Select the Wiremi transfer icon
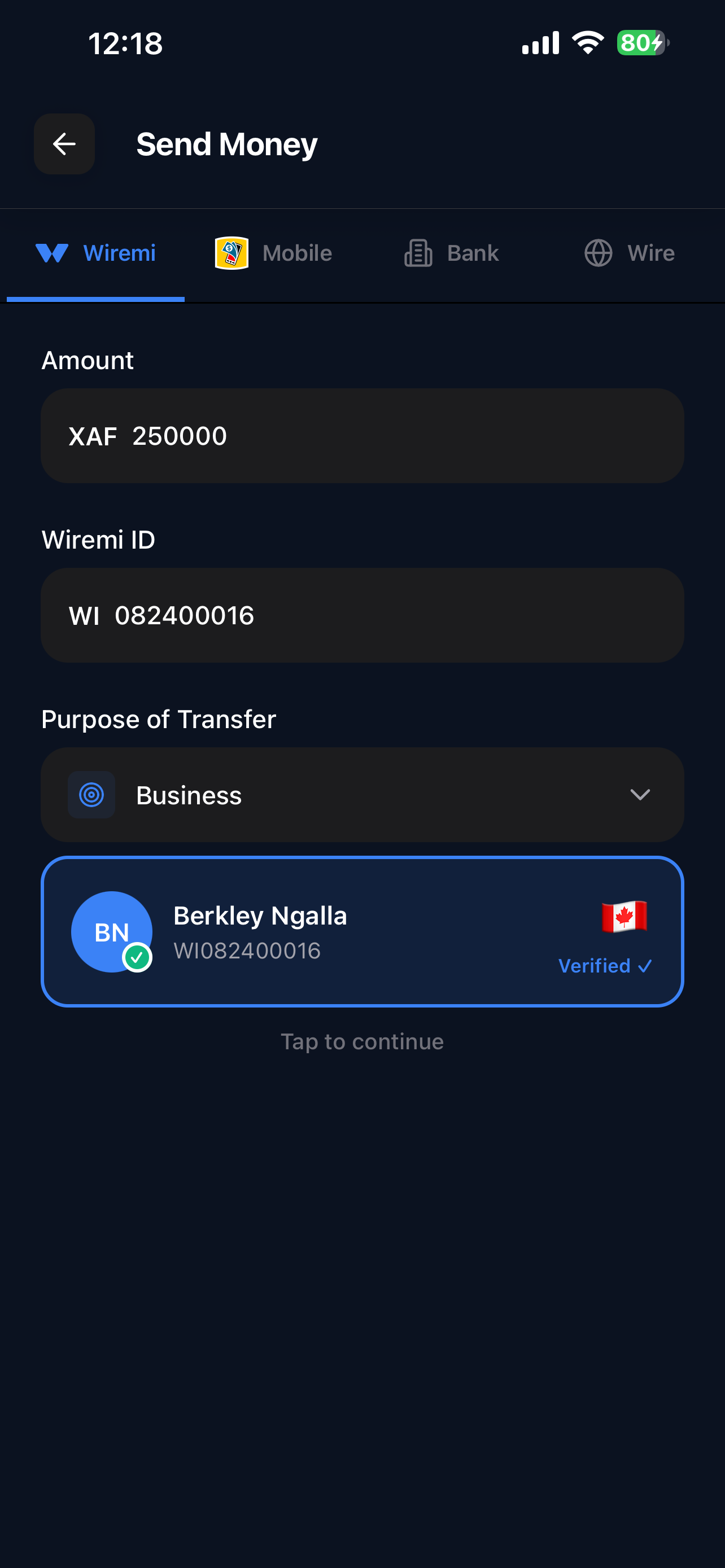Image resolution: width=725 pixels, height=1568 pixels. [x=52, y=253]
